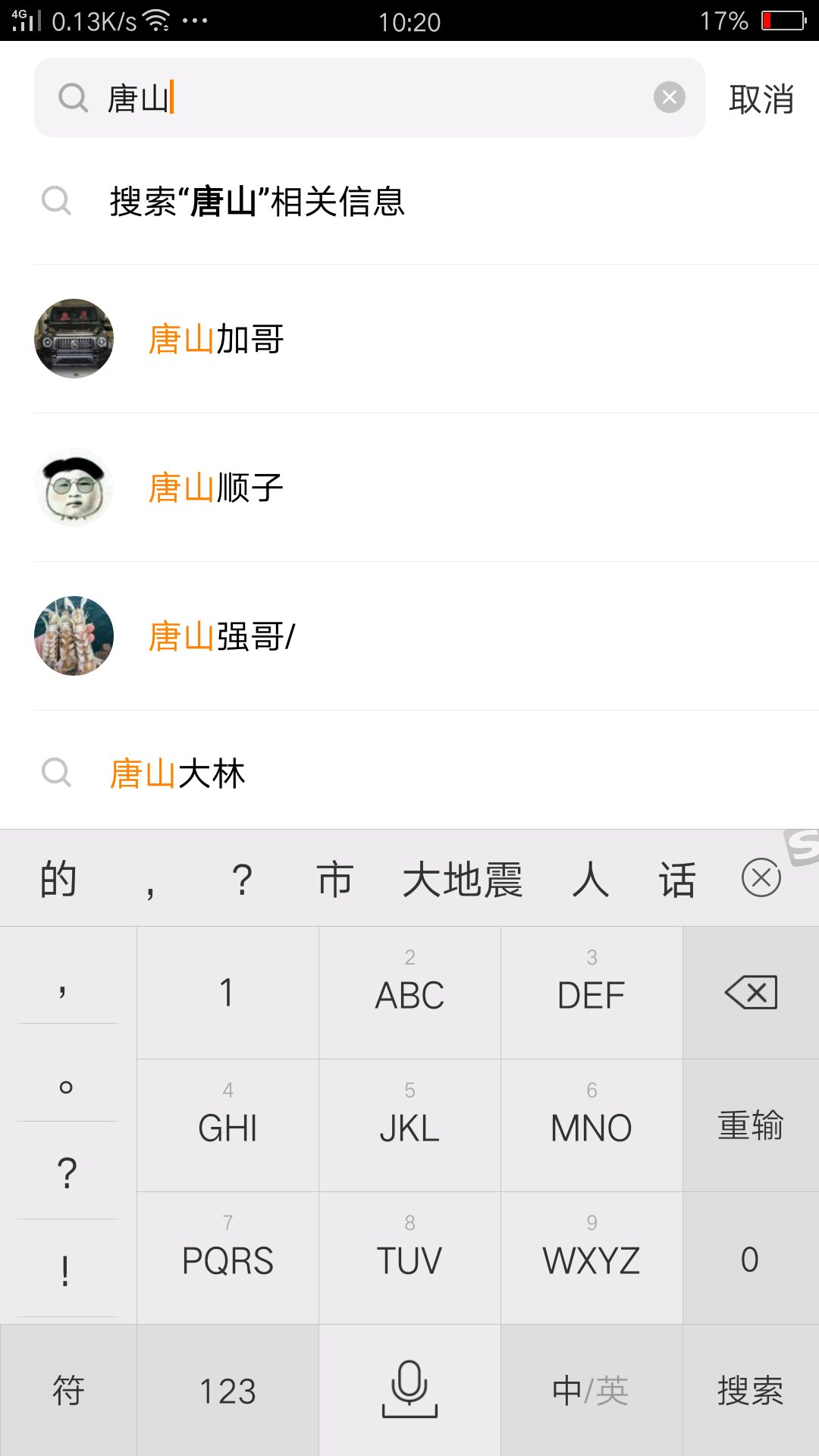Image resolution: width=819 pixels, height=1456 pixels.
Task: Switch to the 123 number keyboard
Action: coord(227,1391)
